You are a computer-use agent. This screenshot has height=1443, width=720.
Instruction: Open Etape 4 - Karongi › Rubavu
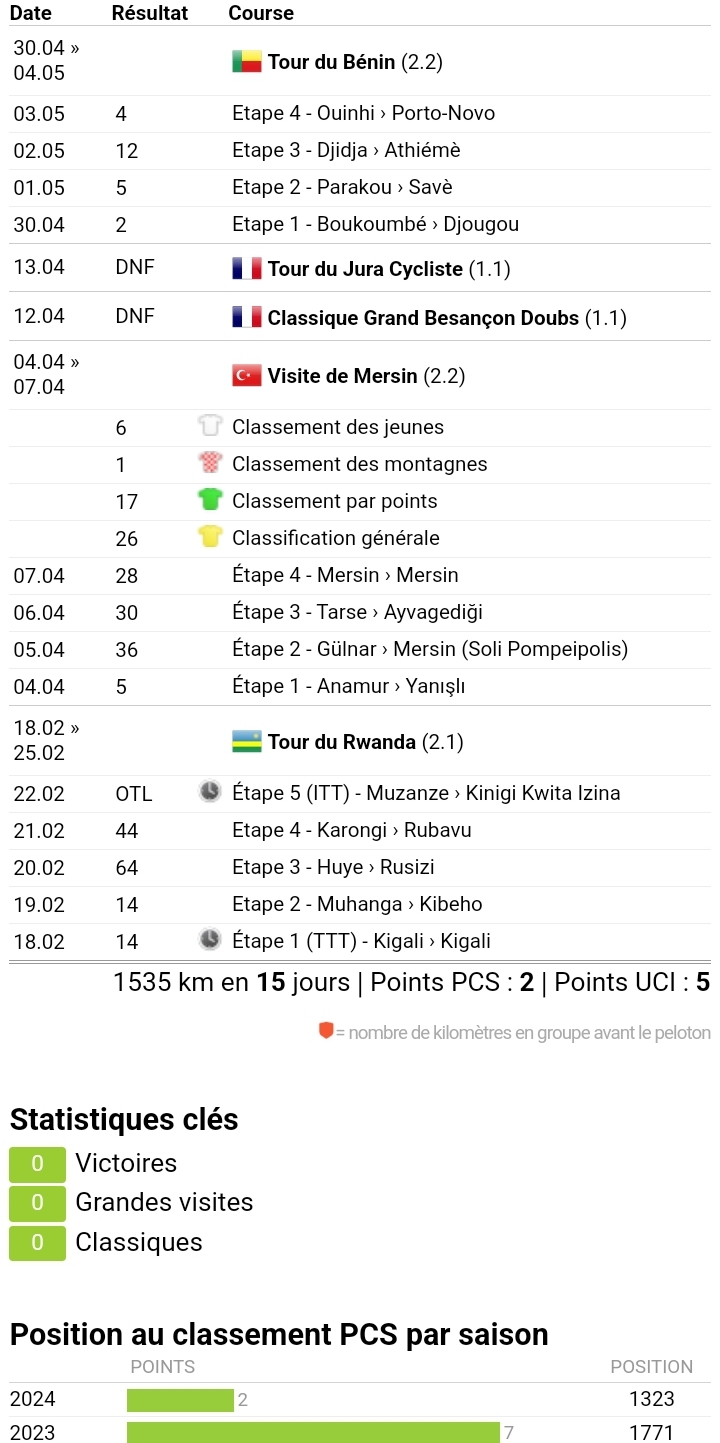click(x=351, y=830)
